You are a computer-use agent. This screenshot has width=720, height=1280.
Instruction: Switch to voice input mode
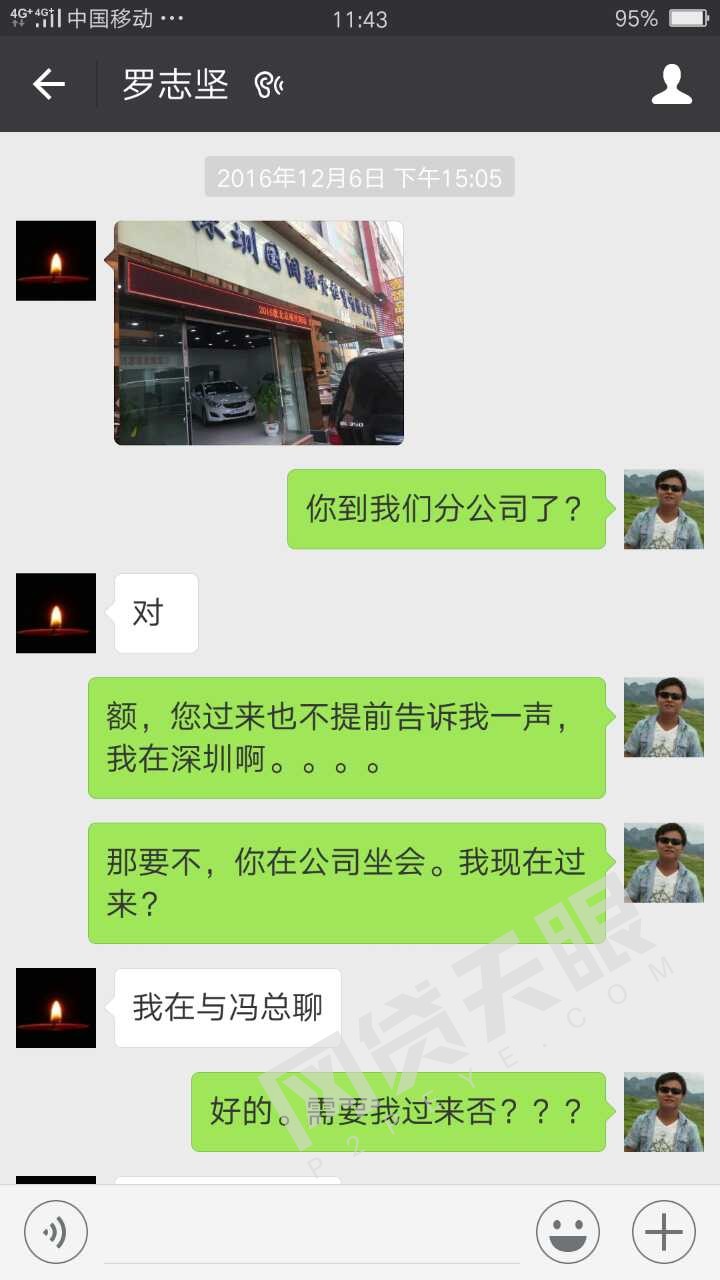point(56,1232)
